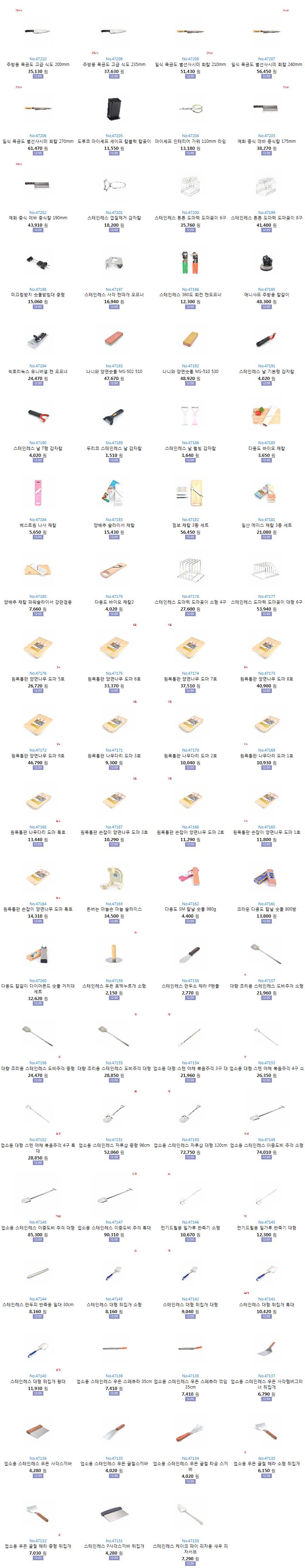Open 나니와 양면숫돌 MS-502 510
This screenshot has height=1568, width=305.
coord(114,371)
